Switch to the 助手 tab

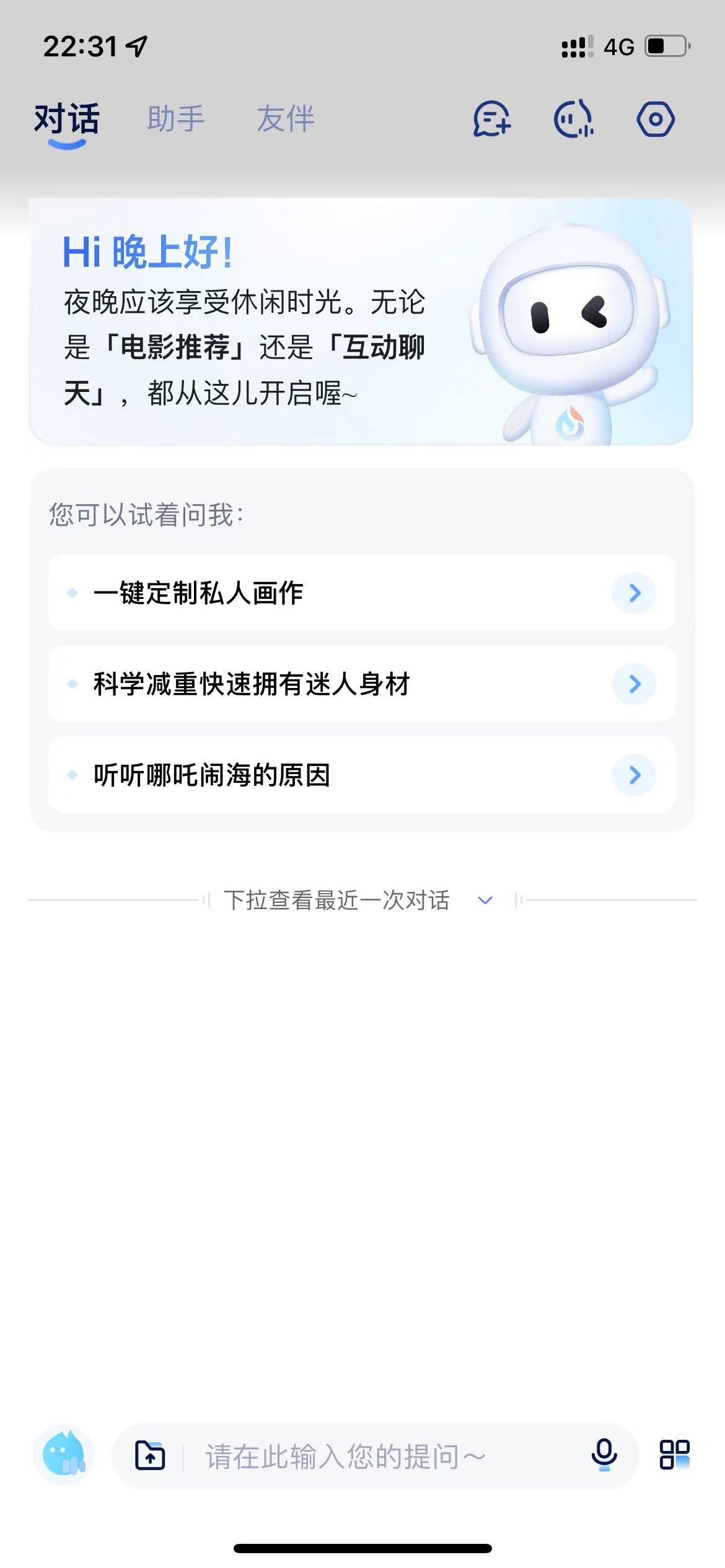pyautogui.click(x=176, y=118)
